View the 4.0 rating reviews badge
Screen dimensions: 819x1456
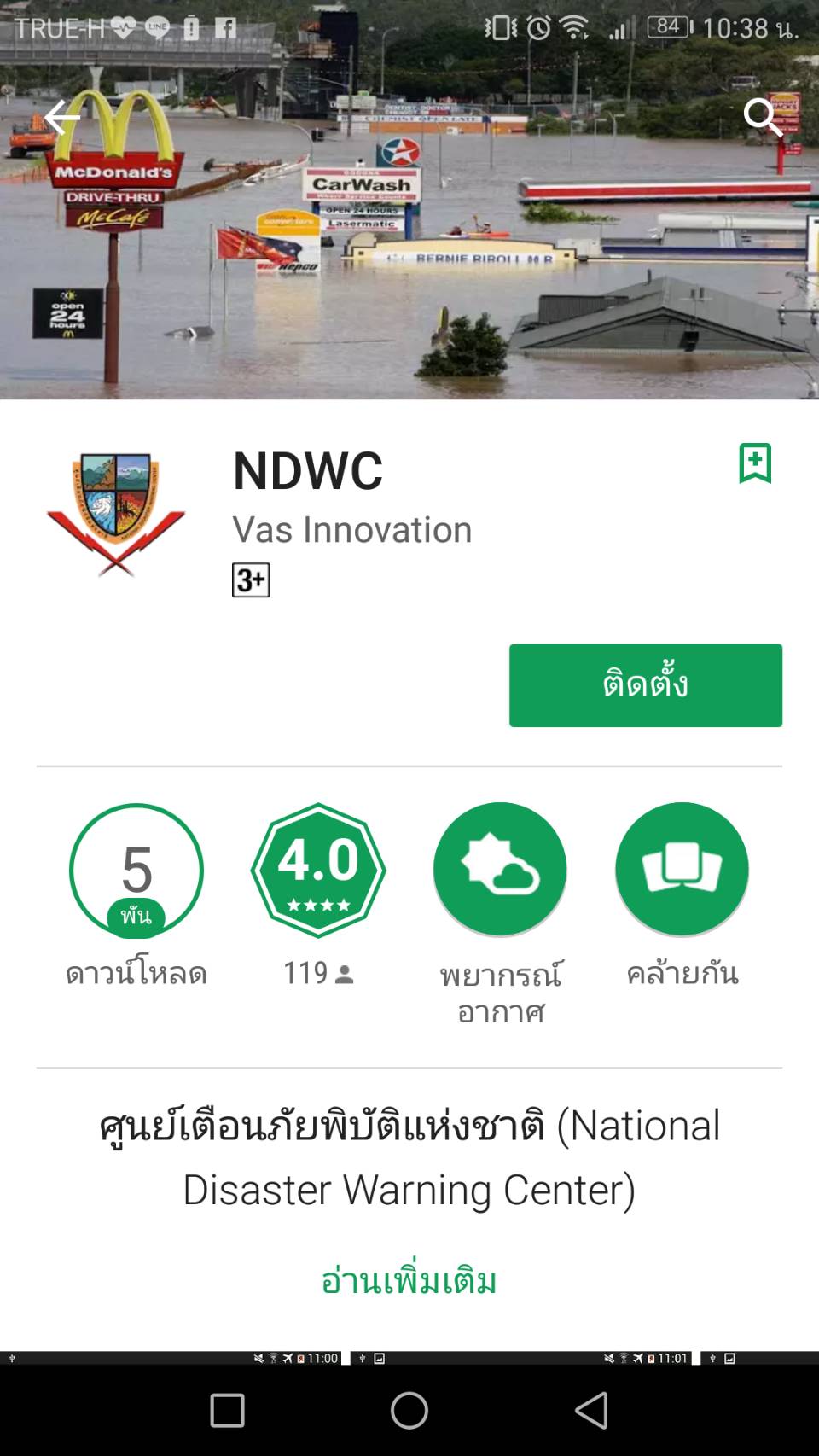[x=318, y=870]
